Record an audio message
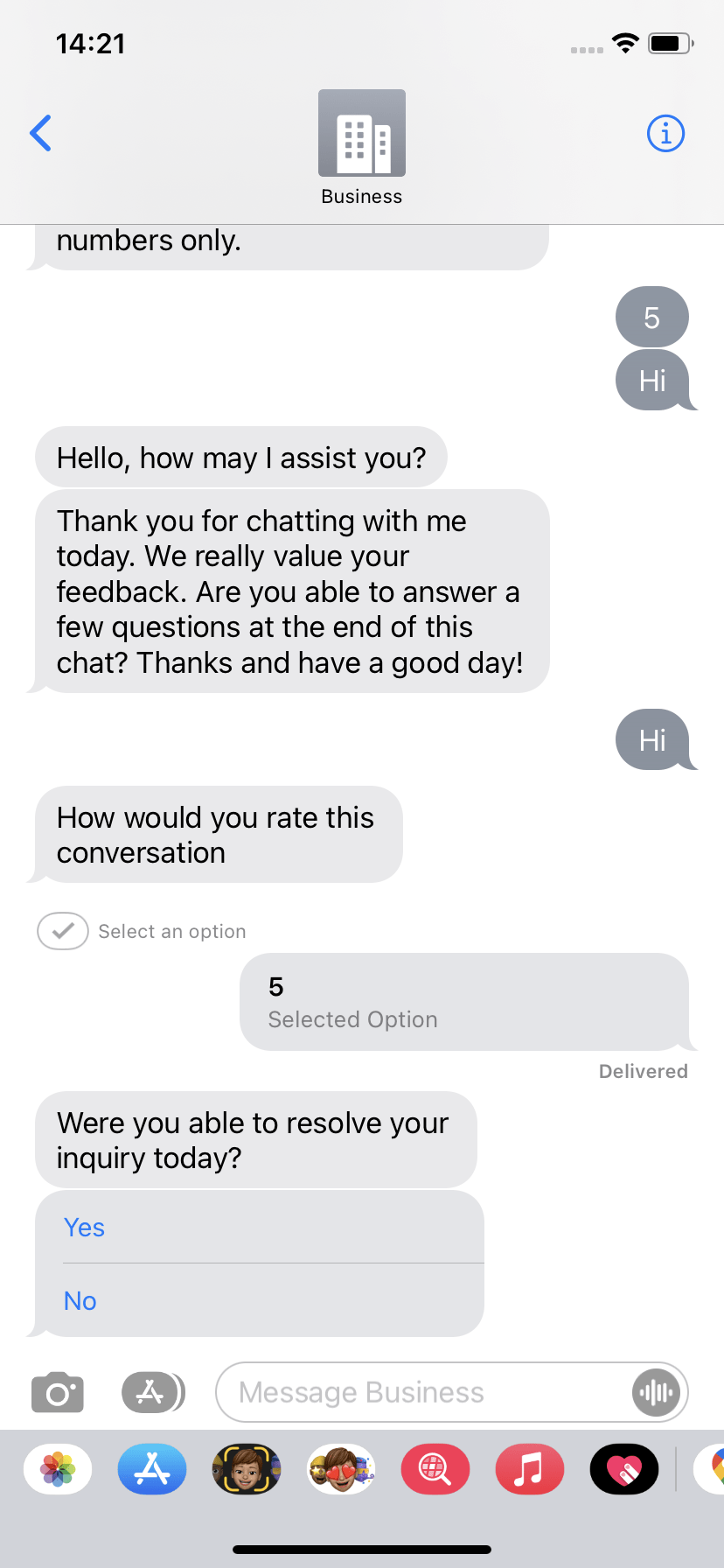The image size is (724, 1568). (x=656, y=1392)
